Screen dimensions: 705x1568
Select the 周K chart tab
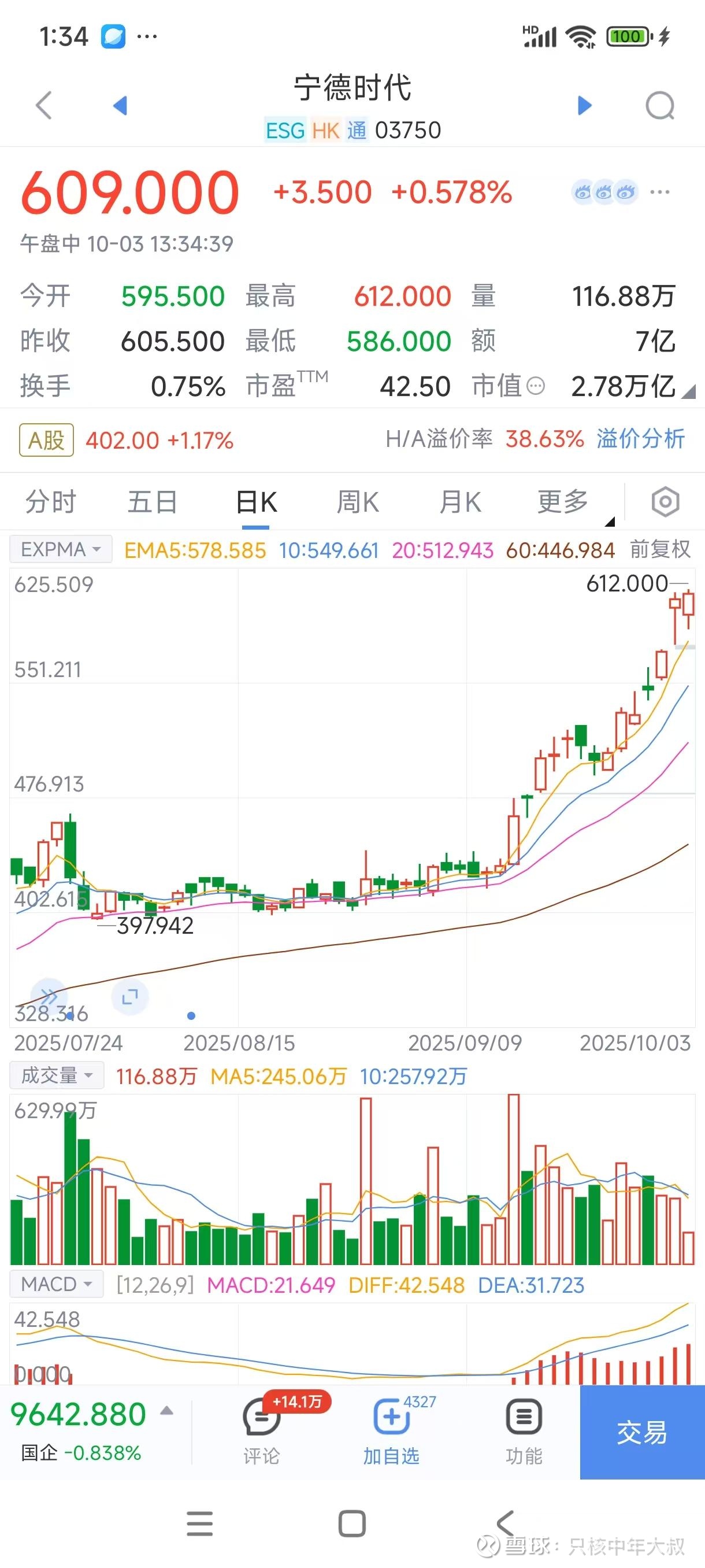358,503
